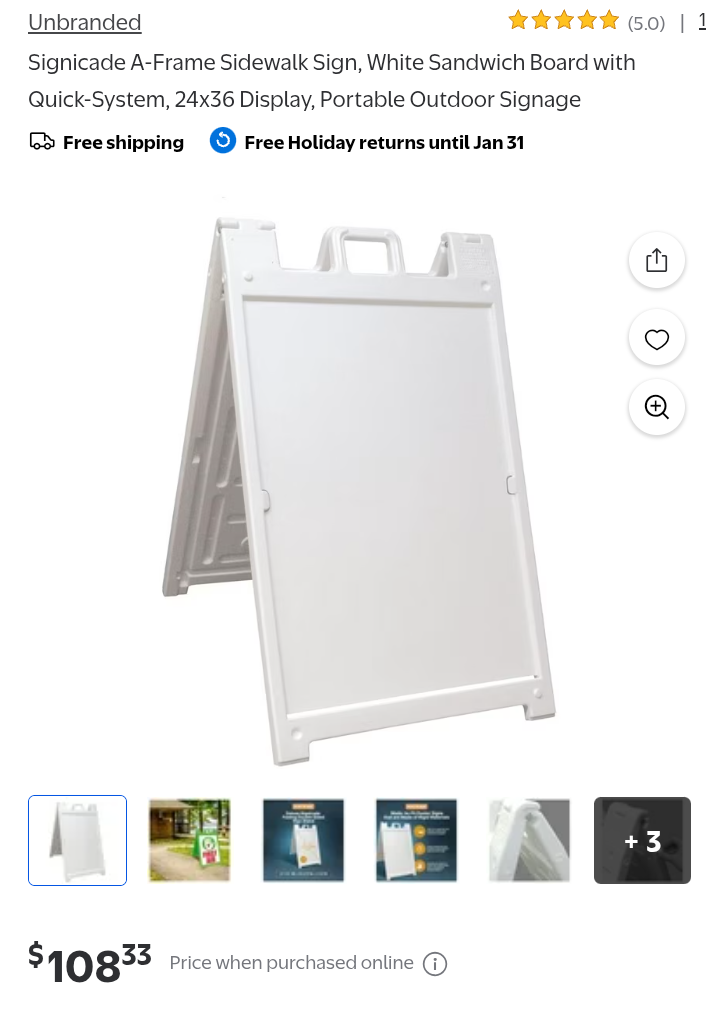The image size is (720, 1020).
Task: Open the Unbranded brand link
Action: 84,22
